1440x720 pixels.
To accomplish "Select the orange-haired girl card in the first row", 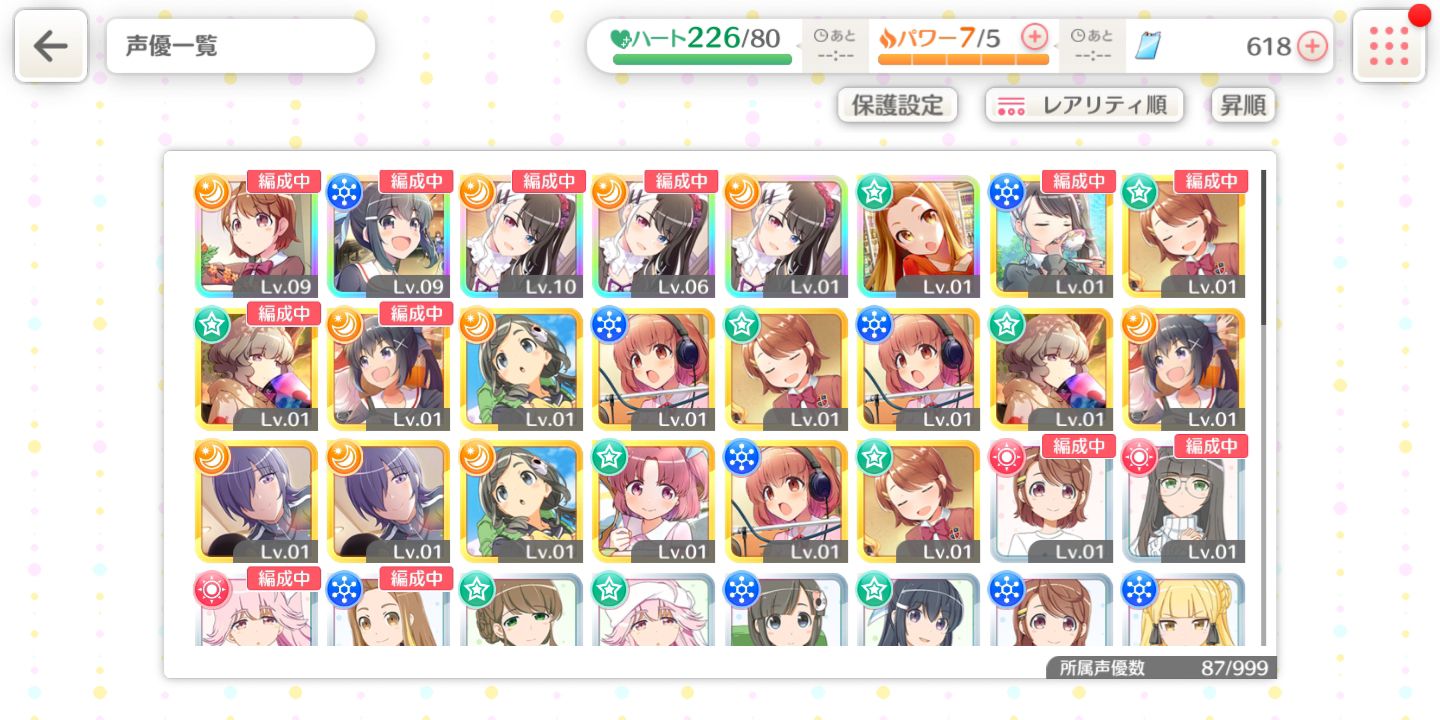I will pyautogui.click(x=917, y=236).
